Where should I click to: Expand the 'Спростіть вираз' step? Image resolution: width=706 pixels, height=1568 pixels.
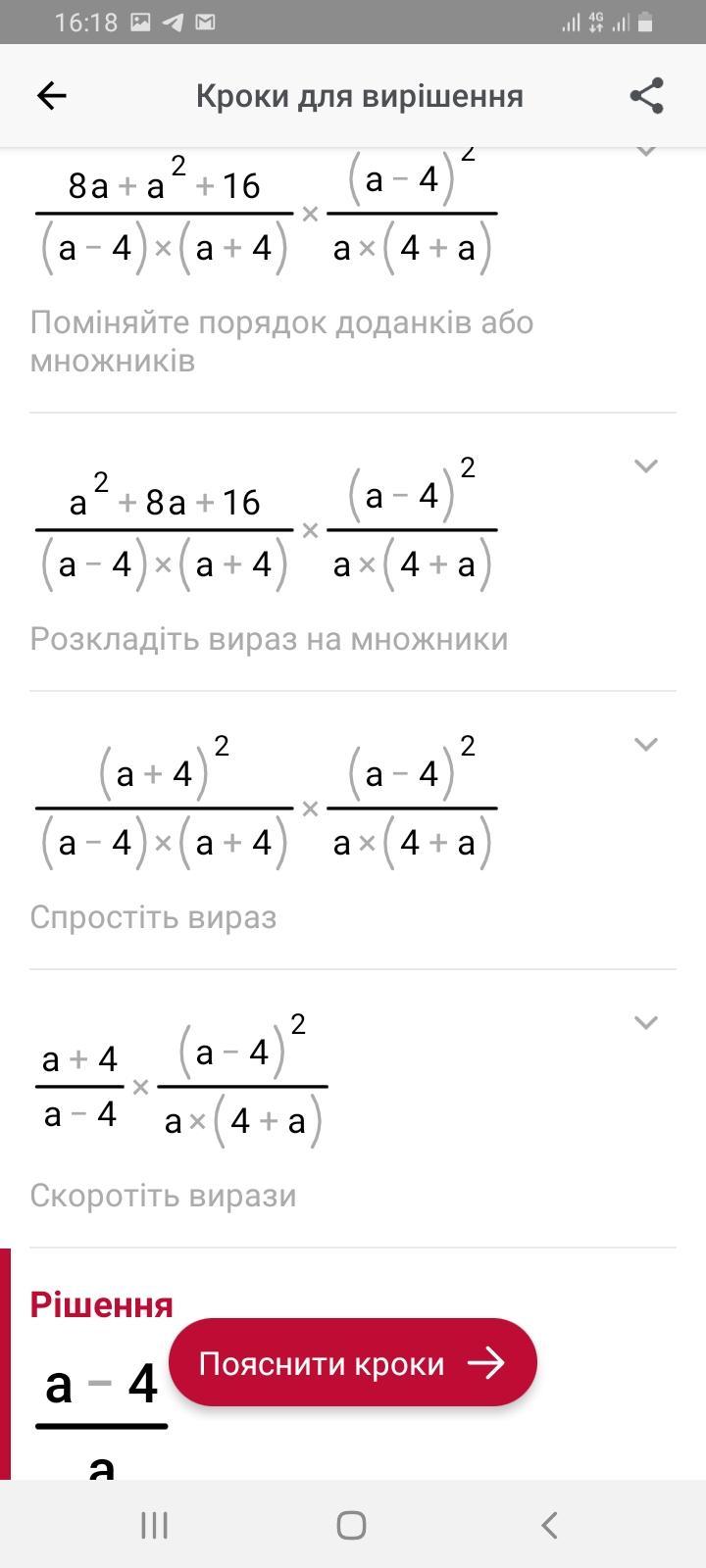[x=645, y=744]
